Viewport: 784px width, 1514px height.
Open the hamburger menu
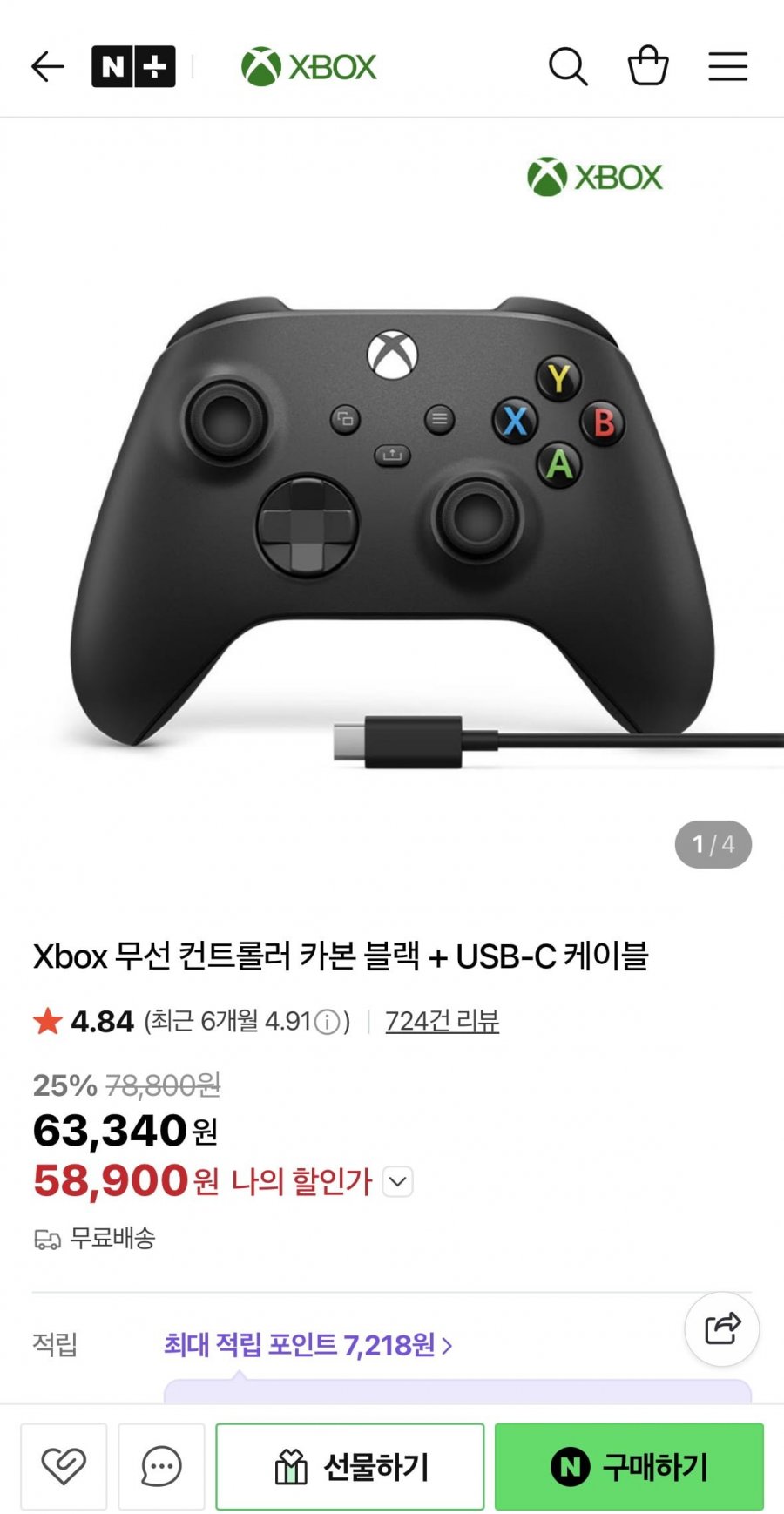tap(727, 66)
